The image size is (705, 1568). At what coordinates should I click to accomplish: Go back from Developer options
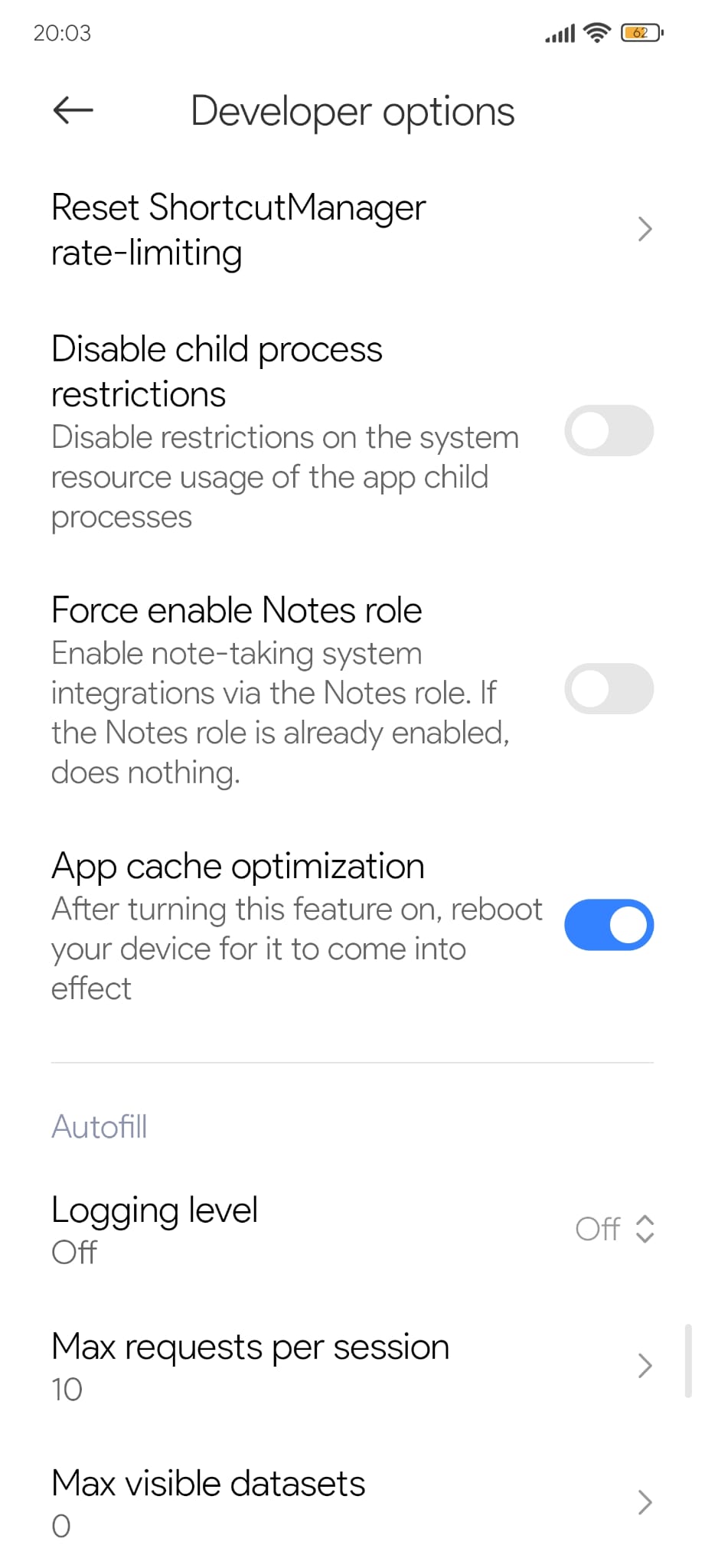73,110
